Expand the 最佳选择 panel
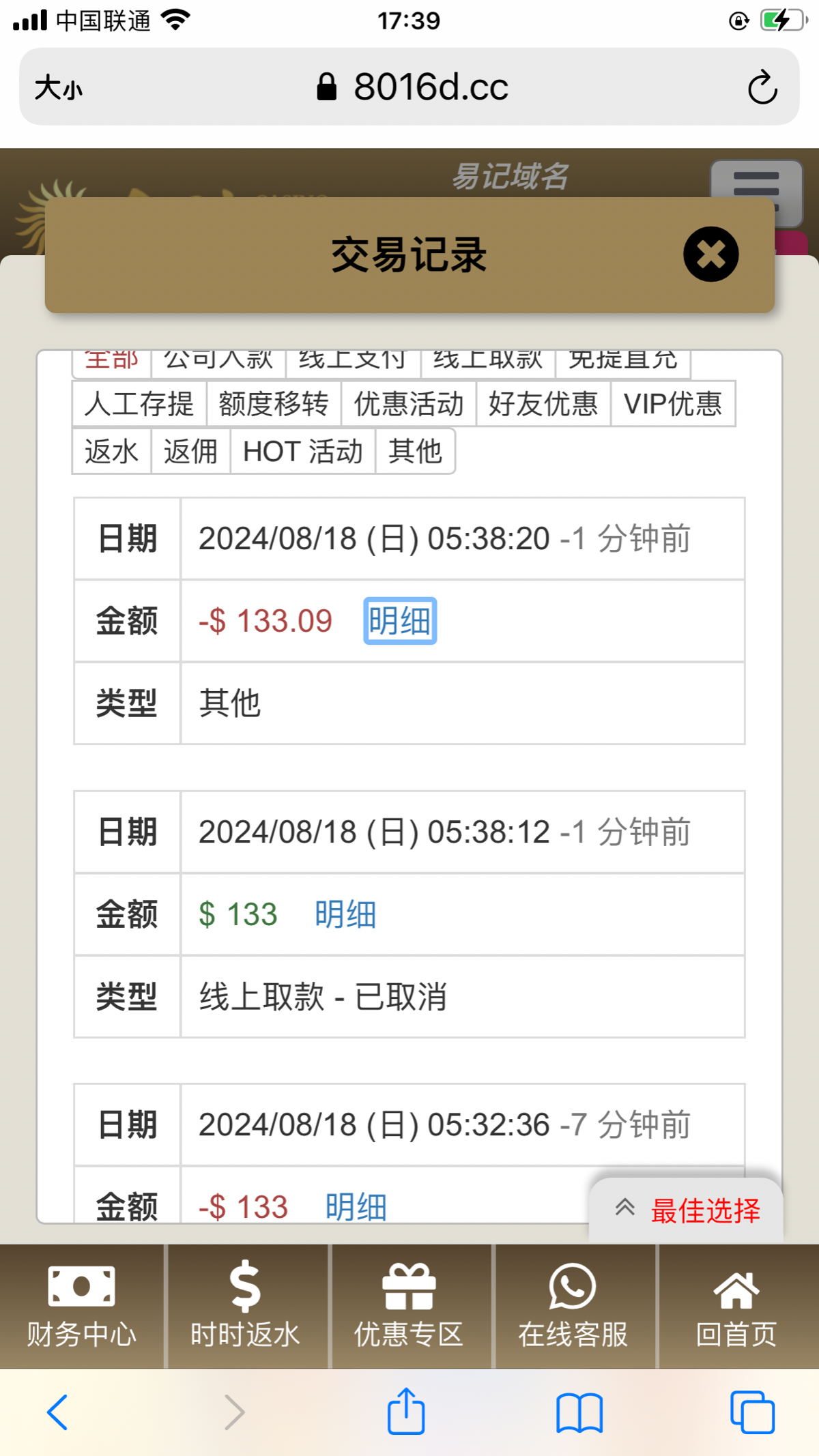 686,1210
